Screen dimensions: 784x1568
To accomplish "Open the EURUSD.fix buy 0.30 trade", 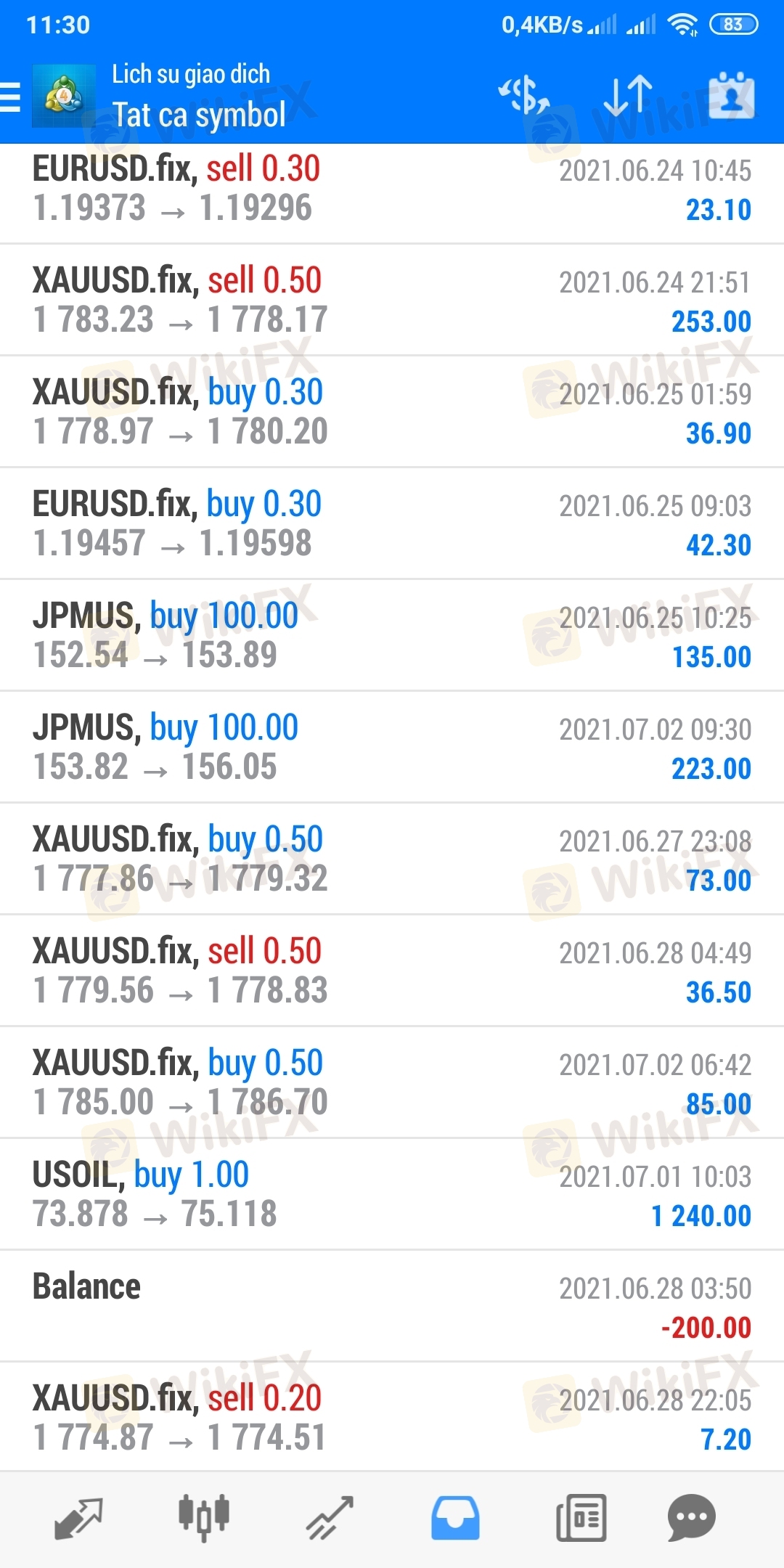I will tap(392, 524).
